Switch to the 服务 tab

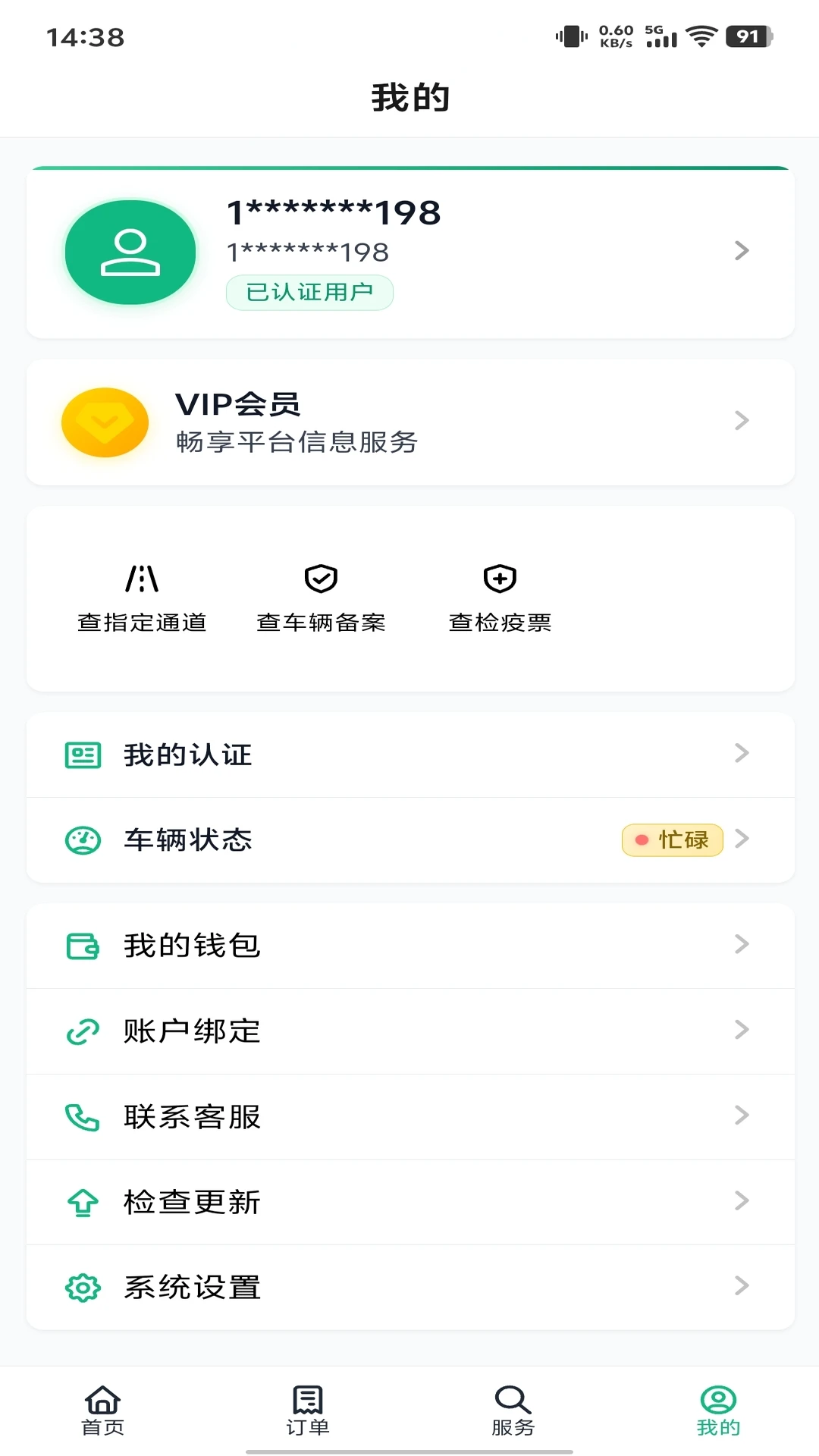(513, 1410)
